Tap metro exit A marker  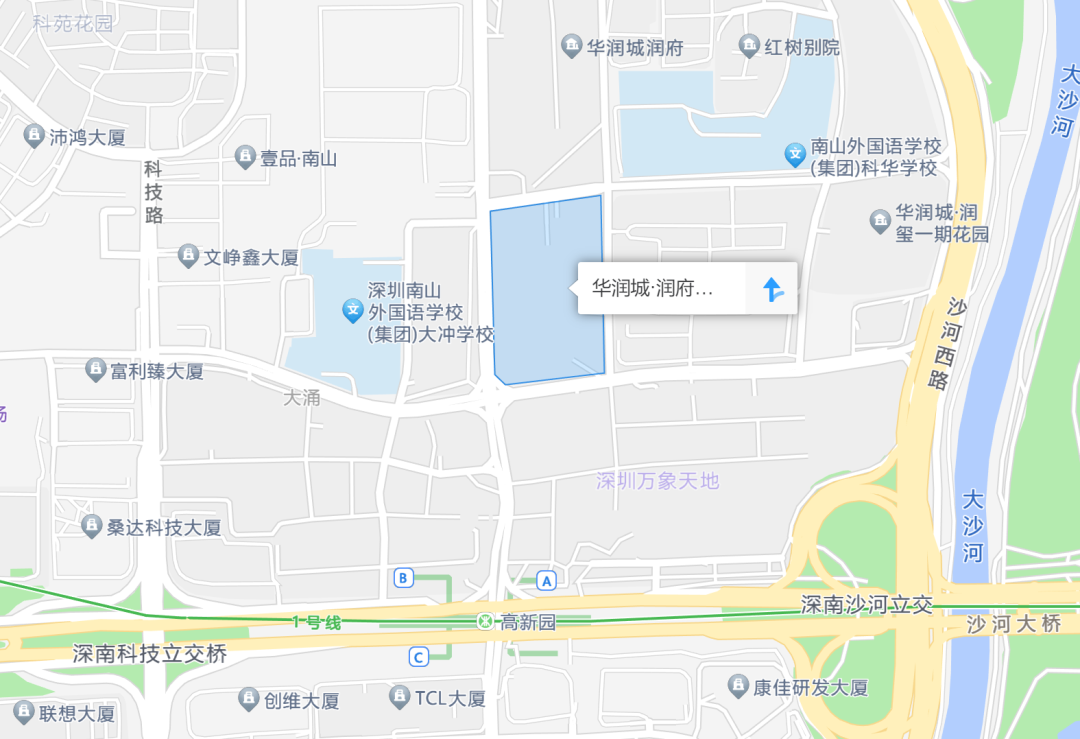click(546, 580)
